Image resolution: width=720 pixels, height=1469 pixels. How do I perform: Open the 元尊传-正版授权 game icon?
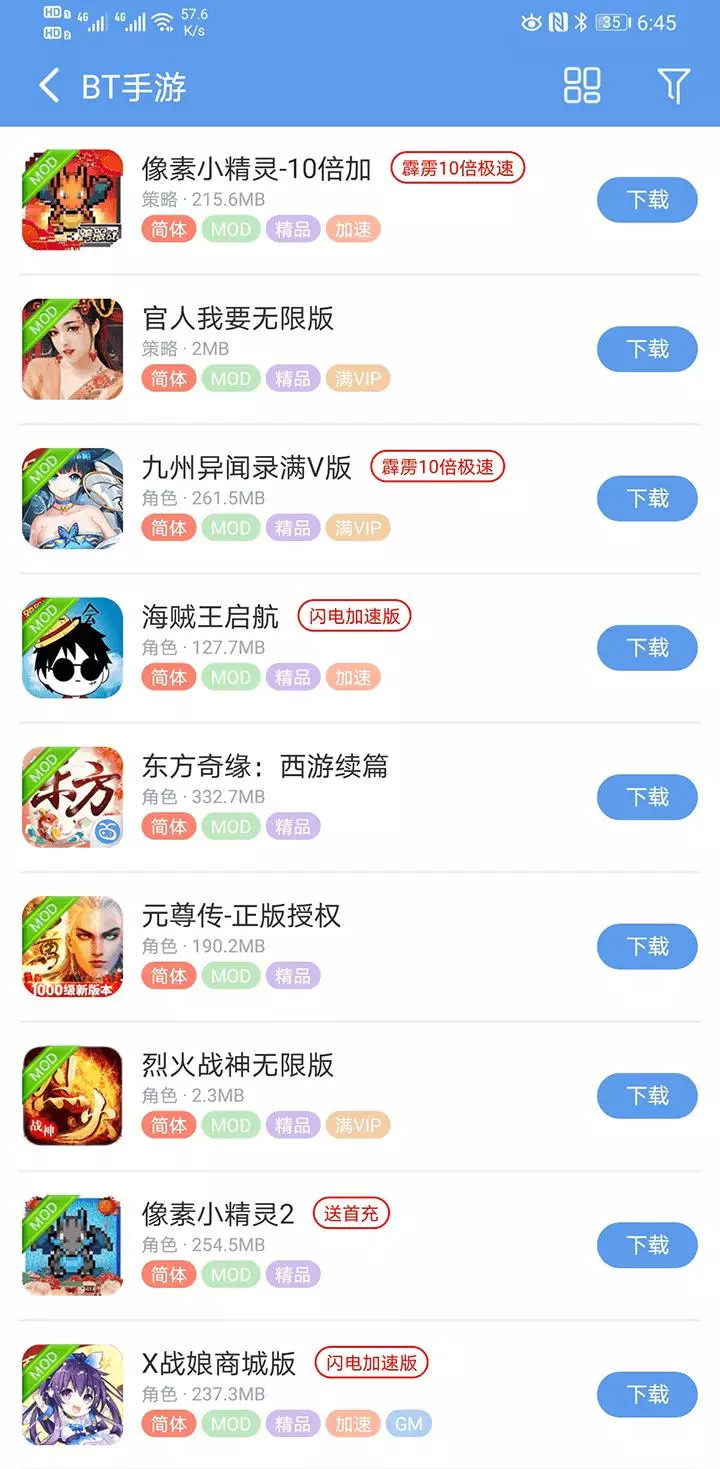point(71,945)
